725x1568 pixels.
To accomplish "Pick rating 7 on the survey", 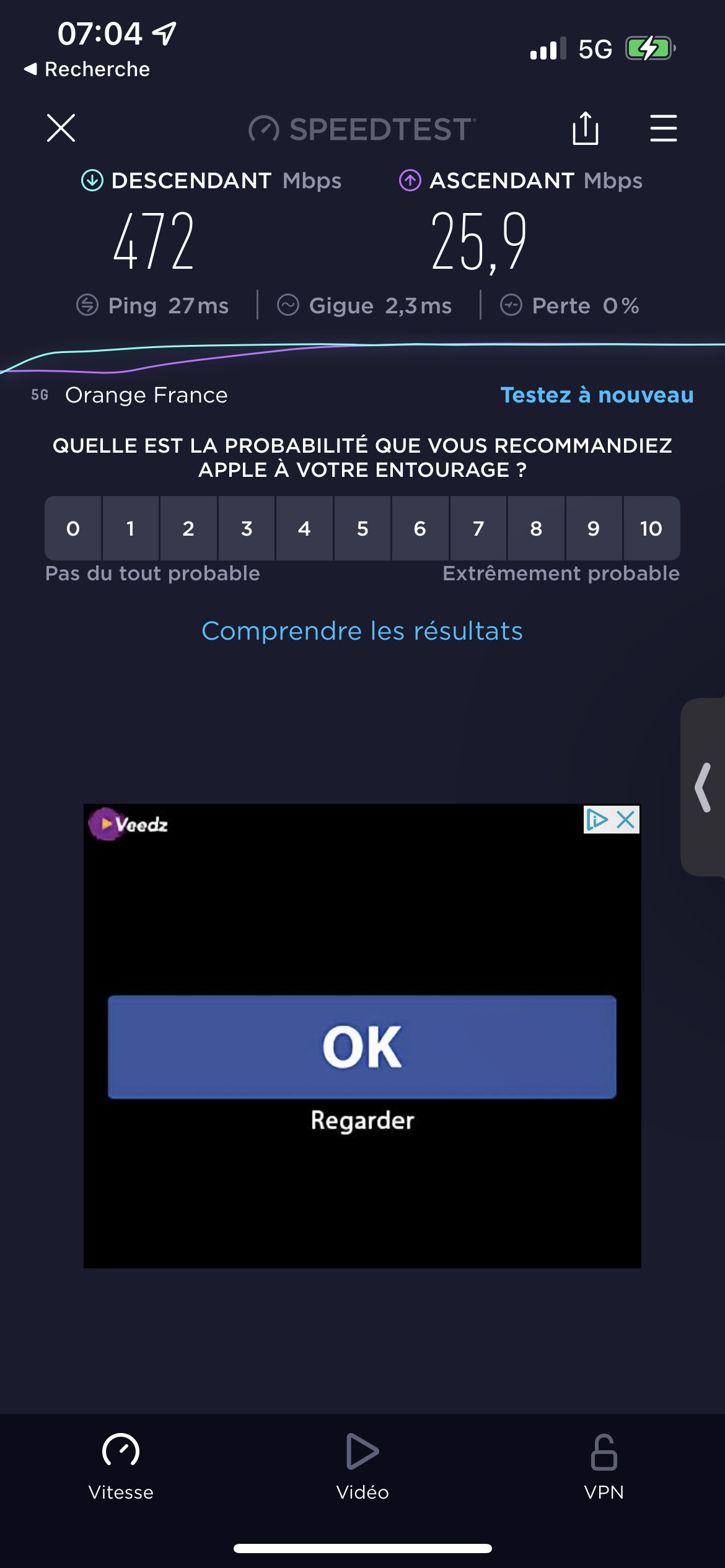I will point(478,528).
